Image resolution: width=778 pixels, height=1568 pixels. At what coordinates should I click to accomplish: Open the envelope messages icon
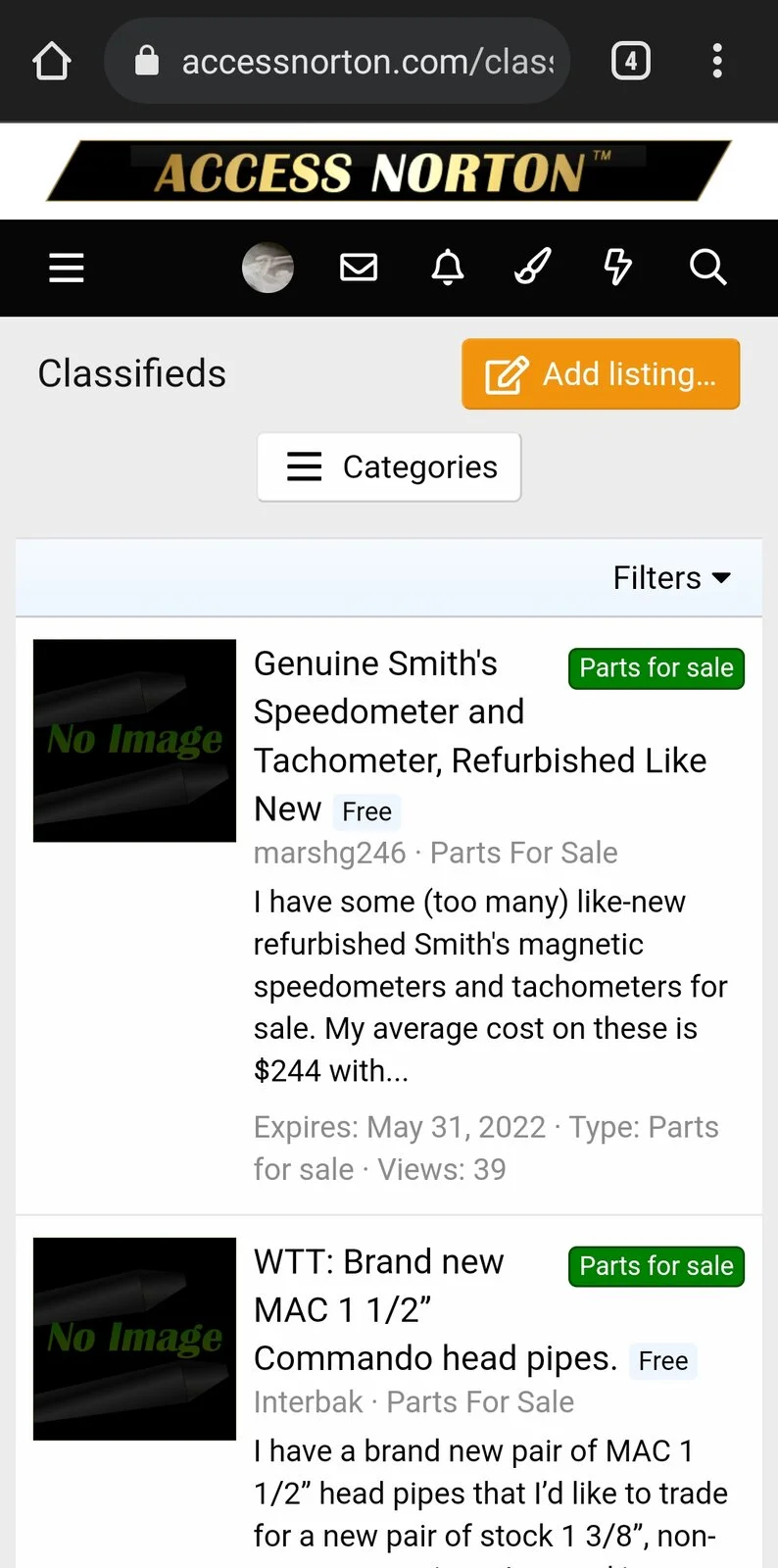click(359, 268)
